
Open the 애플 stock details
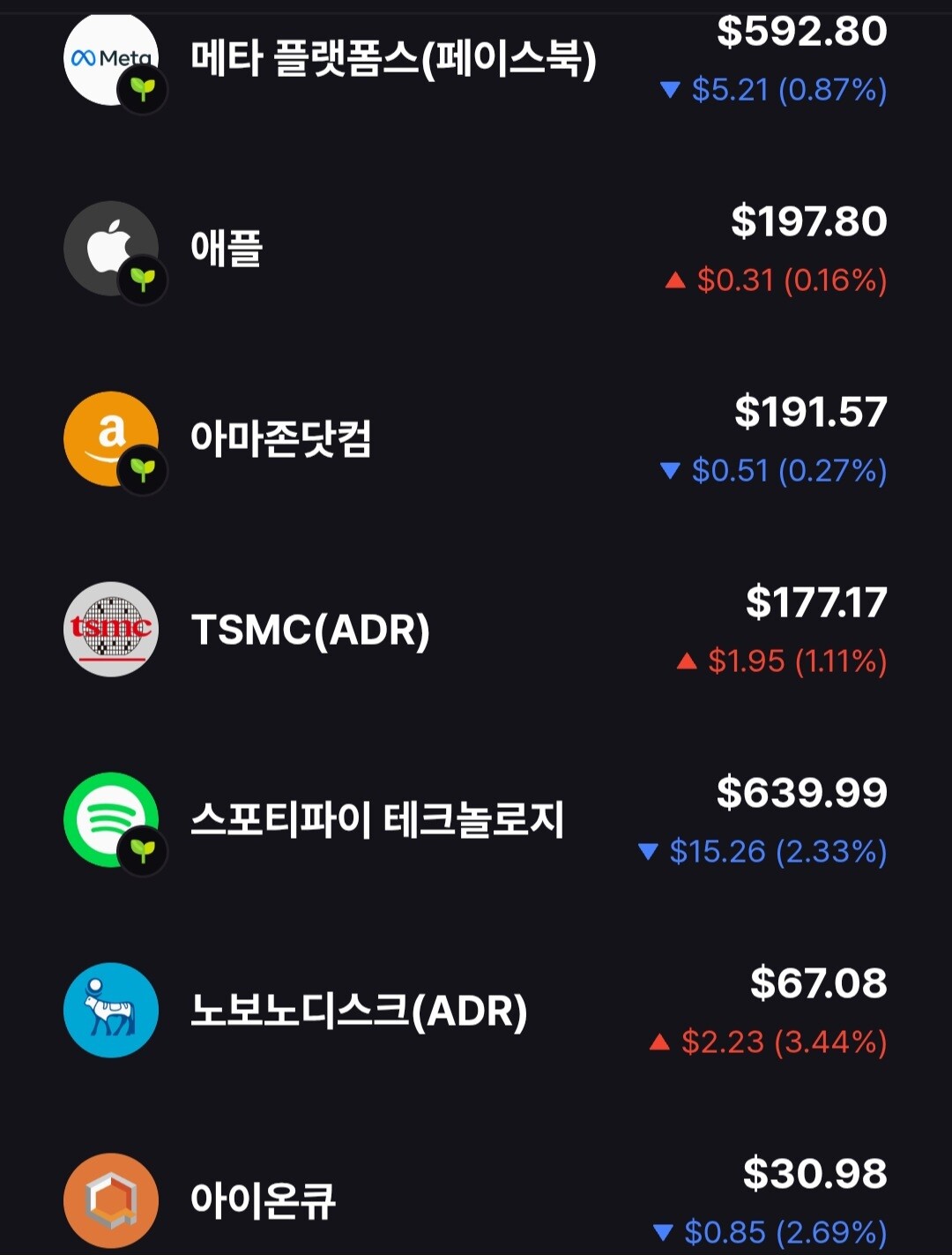pyautogui.click(x=476, y=250)
